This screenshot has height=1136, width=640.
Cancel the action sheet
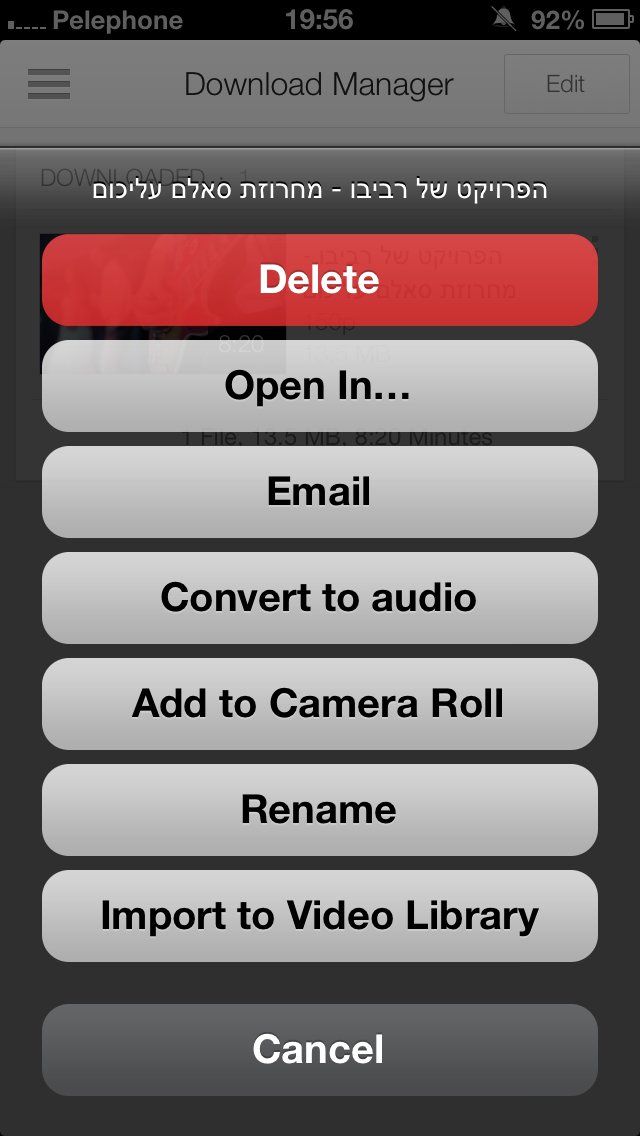coord(320,1050)
